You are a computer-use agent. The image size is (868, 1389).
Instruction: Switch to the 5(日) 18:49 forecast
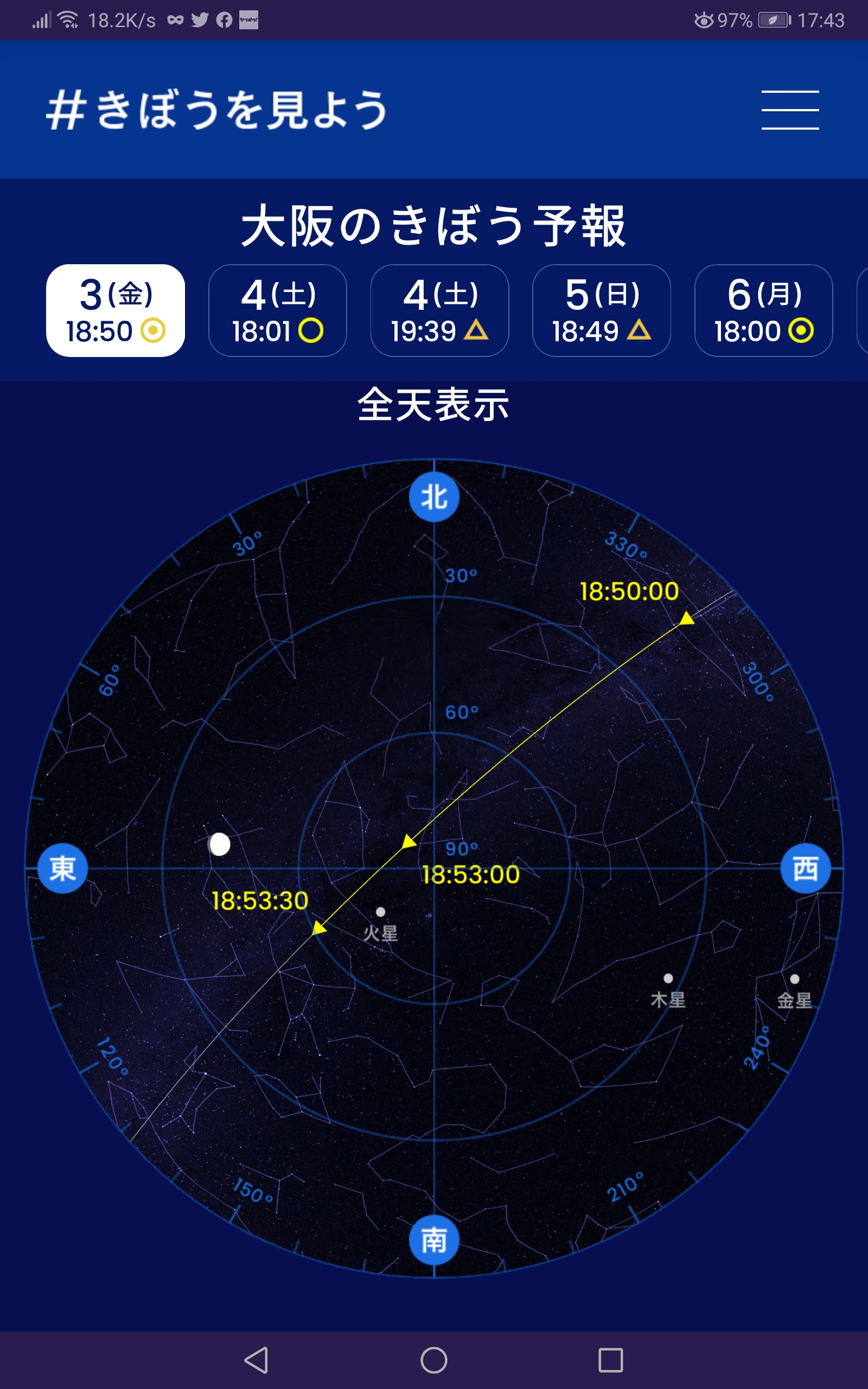coord(602,310)
